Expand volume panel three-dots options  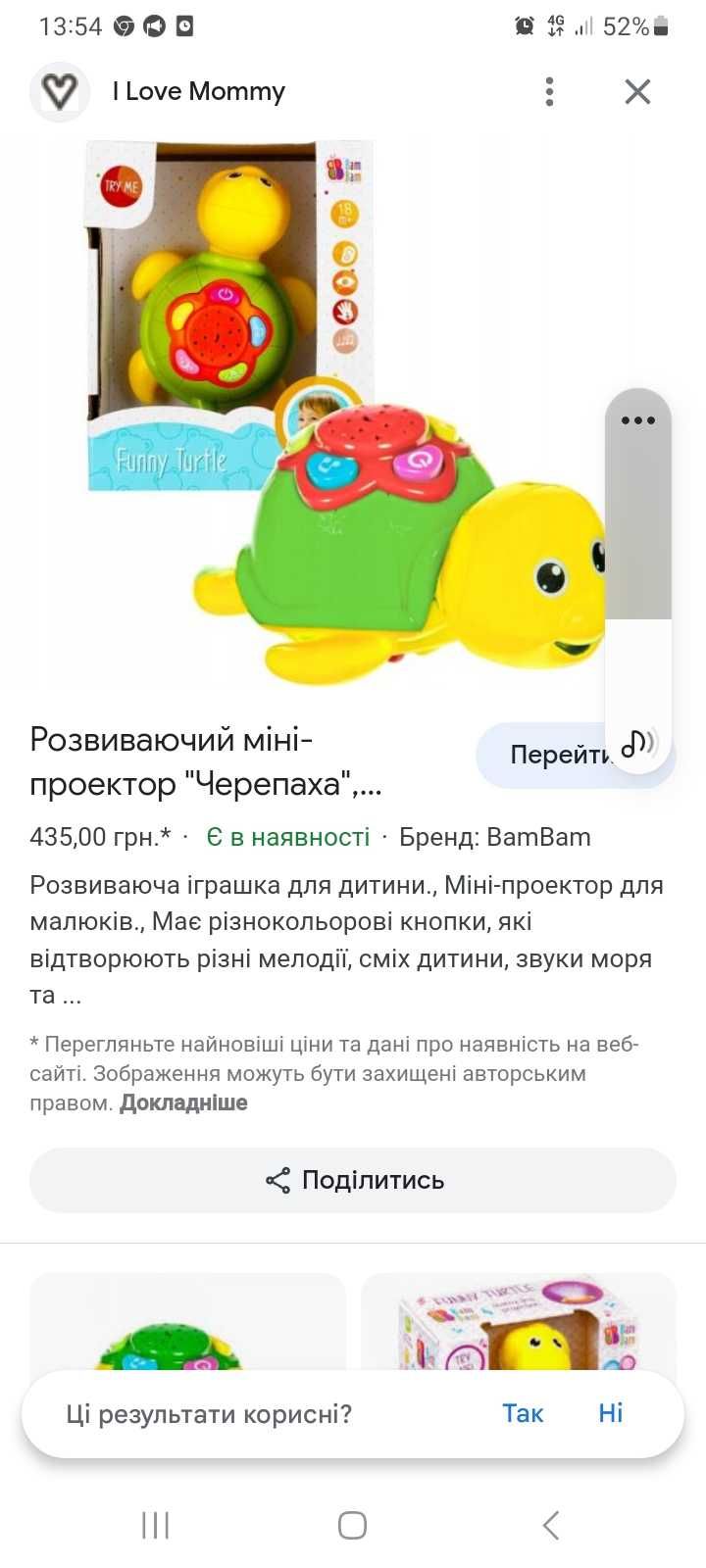[637, 420]
